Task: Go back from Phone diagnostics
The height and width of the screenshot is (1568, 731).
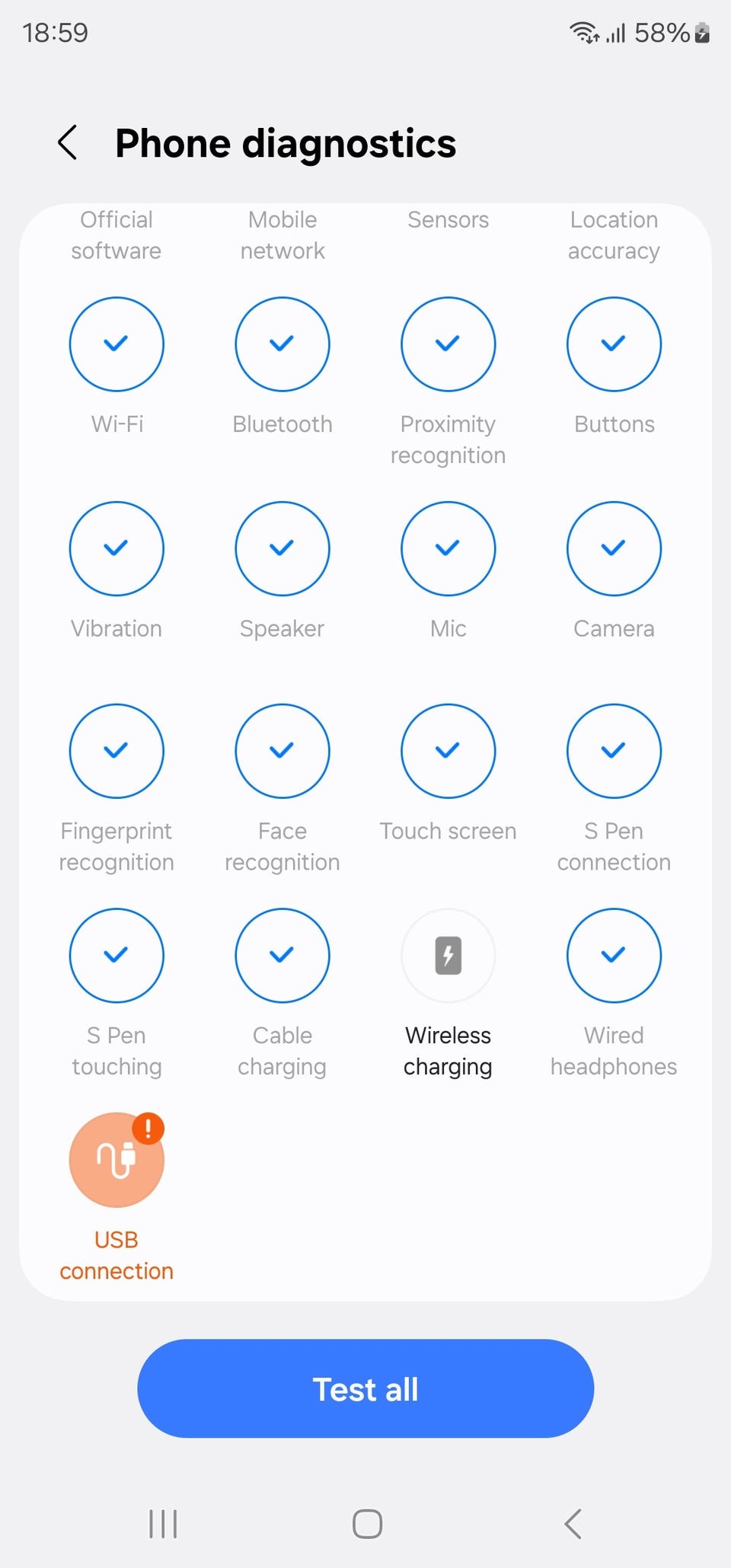Action: [68, 142]
